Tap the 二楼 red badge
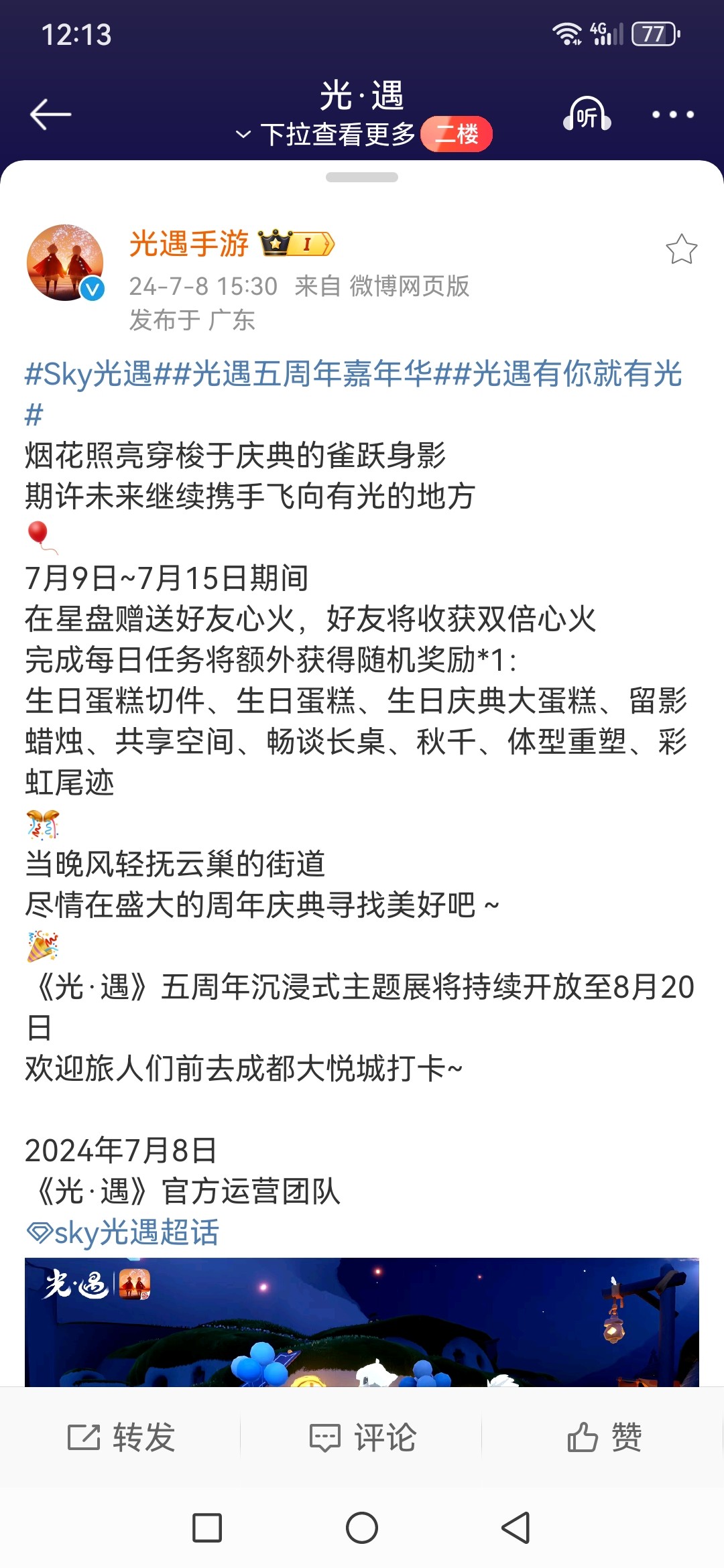This screenshot has width=724, height=1568. pos(457,134)
